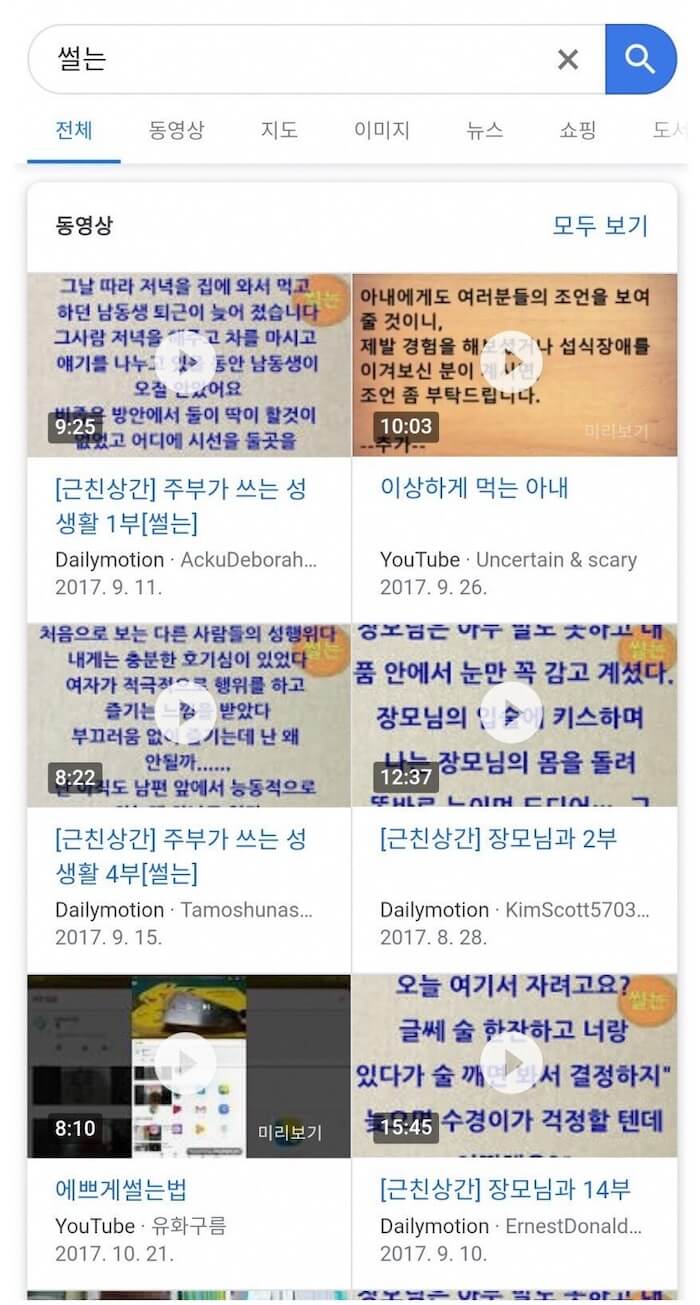Viewport: 700px width, 1305px height.
Task: Open the 이상하게 먹는 아내 YouTube video
Action: 474,488
